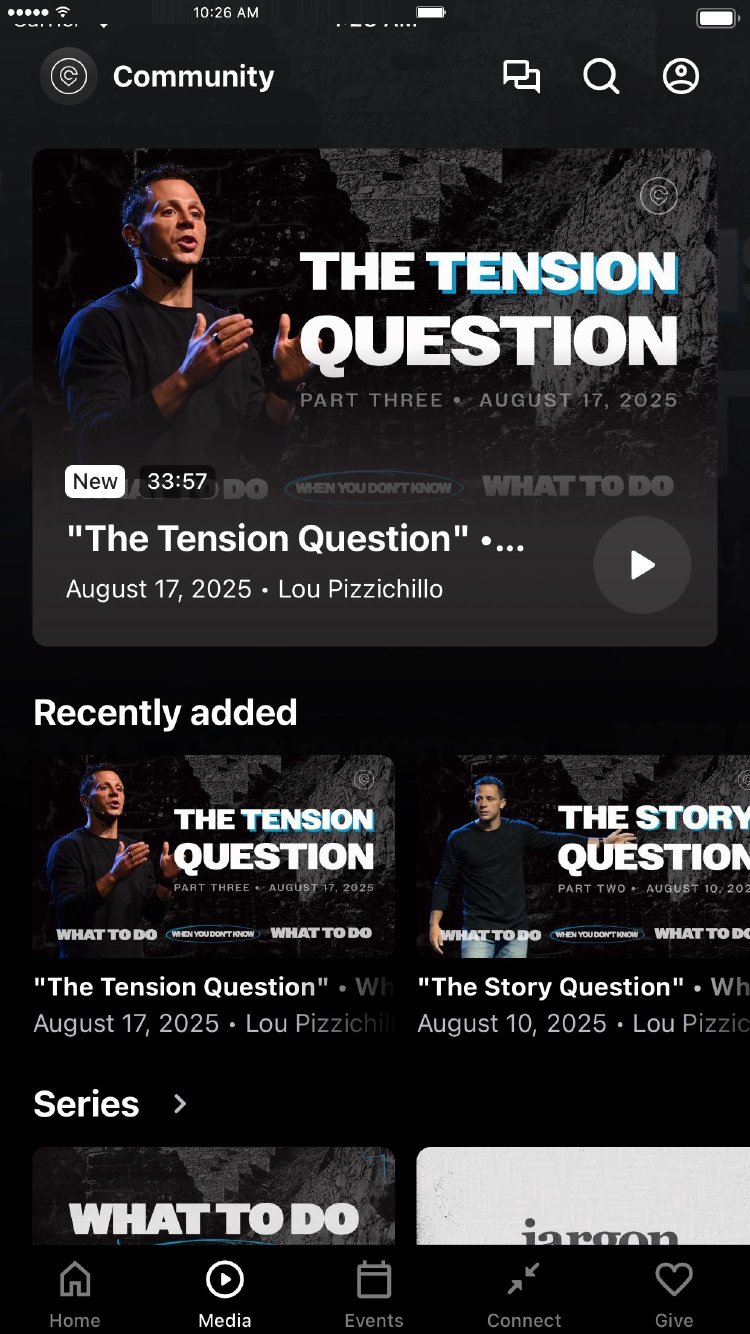Open the messages chat icon
Screen dimensions: 750x1334
(x=521, y=77)
